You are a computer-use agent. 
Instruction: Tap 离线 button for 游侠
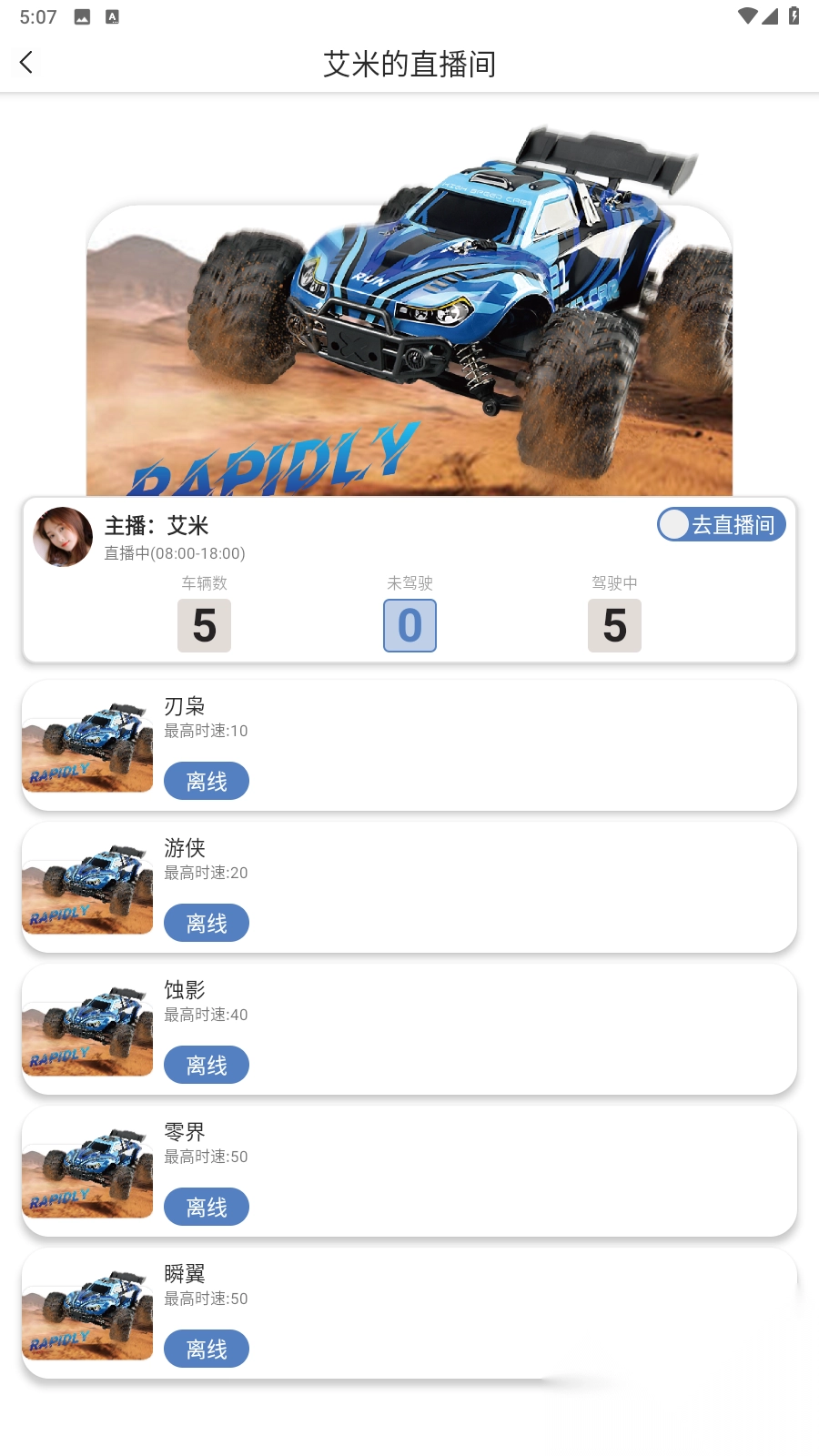click(x=207, y=923)
